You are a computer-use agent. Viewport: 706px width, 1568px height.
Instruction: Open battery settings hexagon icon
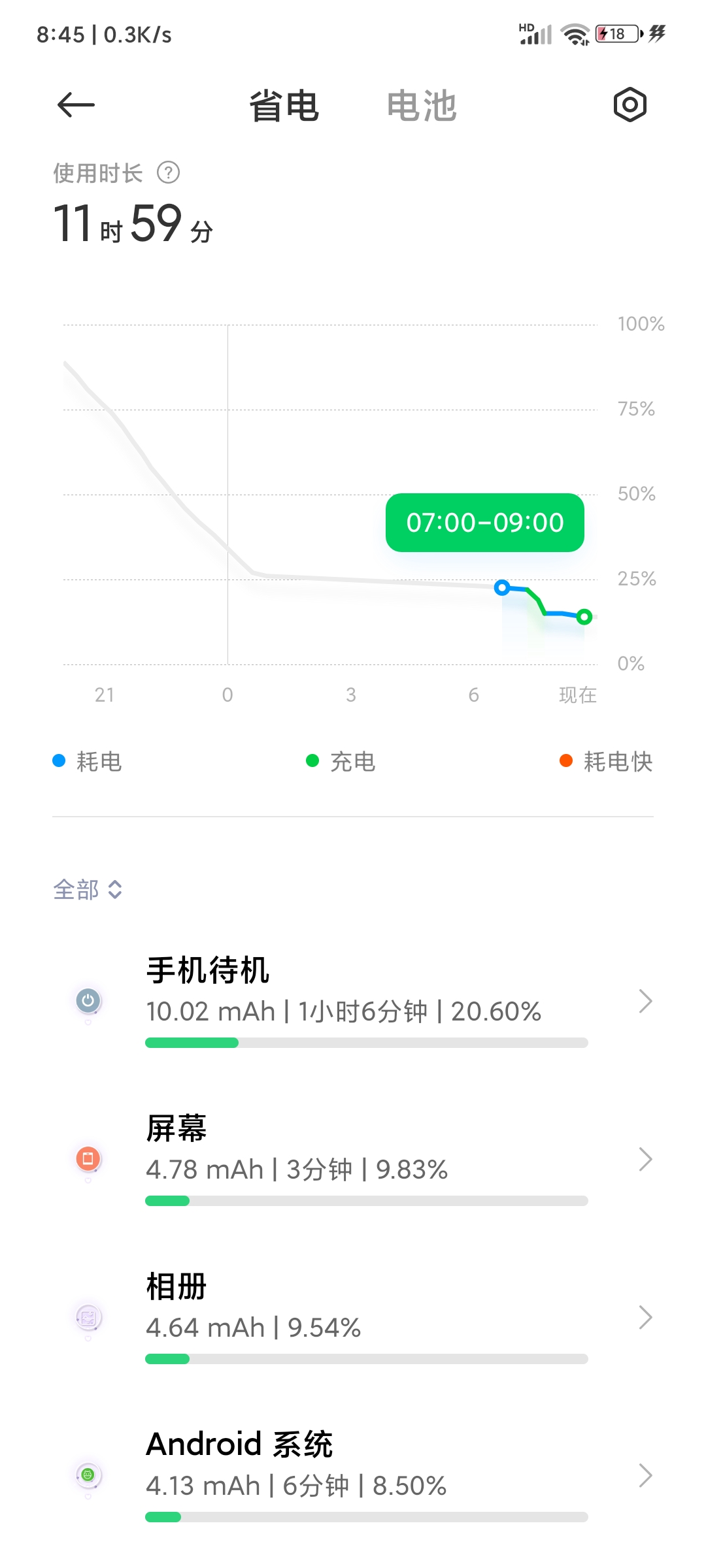(x=630, y=105)
